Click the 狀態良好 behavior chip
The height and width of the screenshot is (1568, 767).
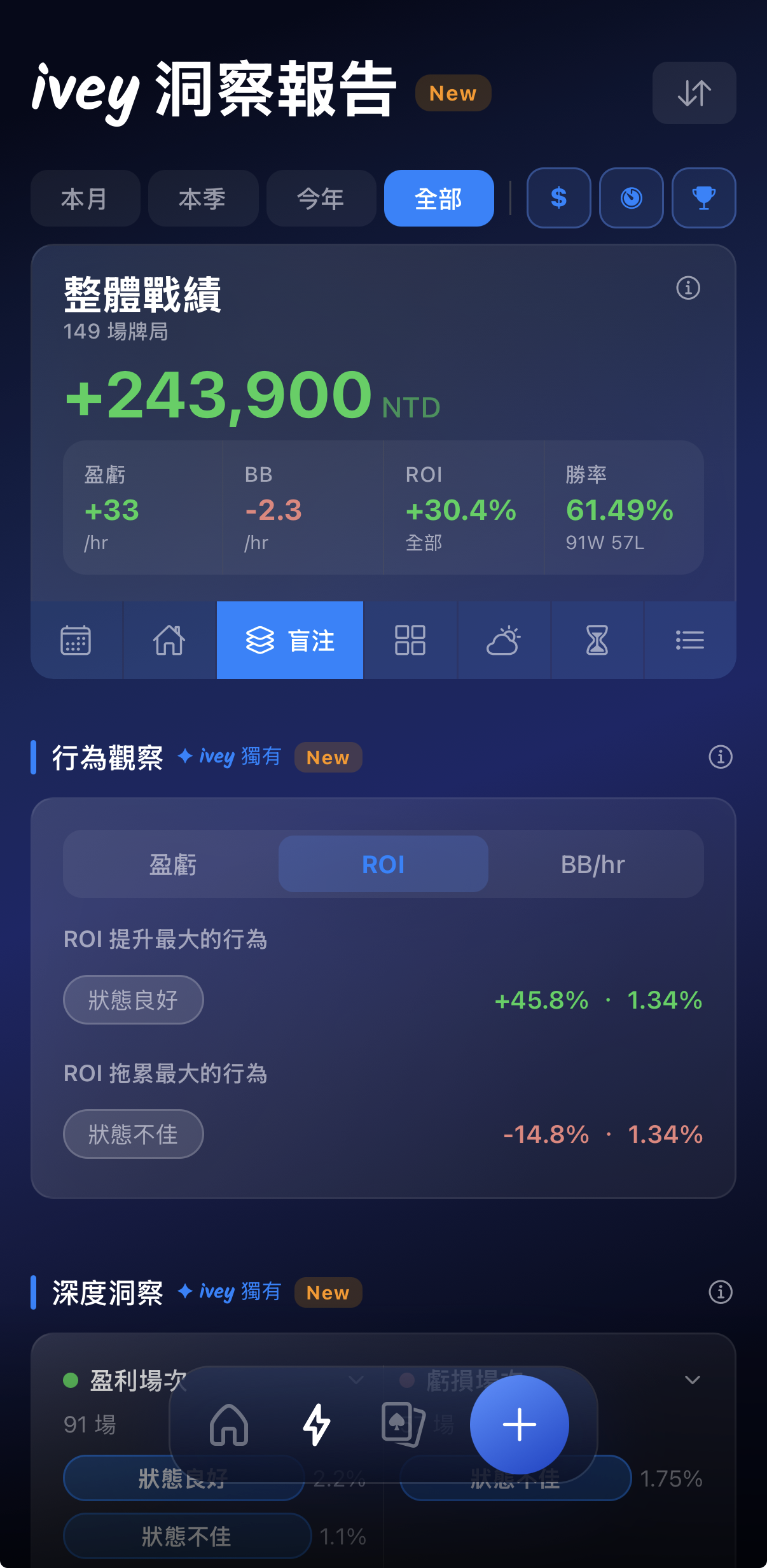(133, 999)
